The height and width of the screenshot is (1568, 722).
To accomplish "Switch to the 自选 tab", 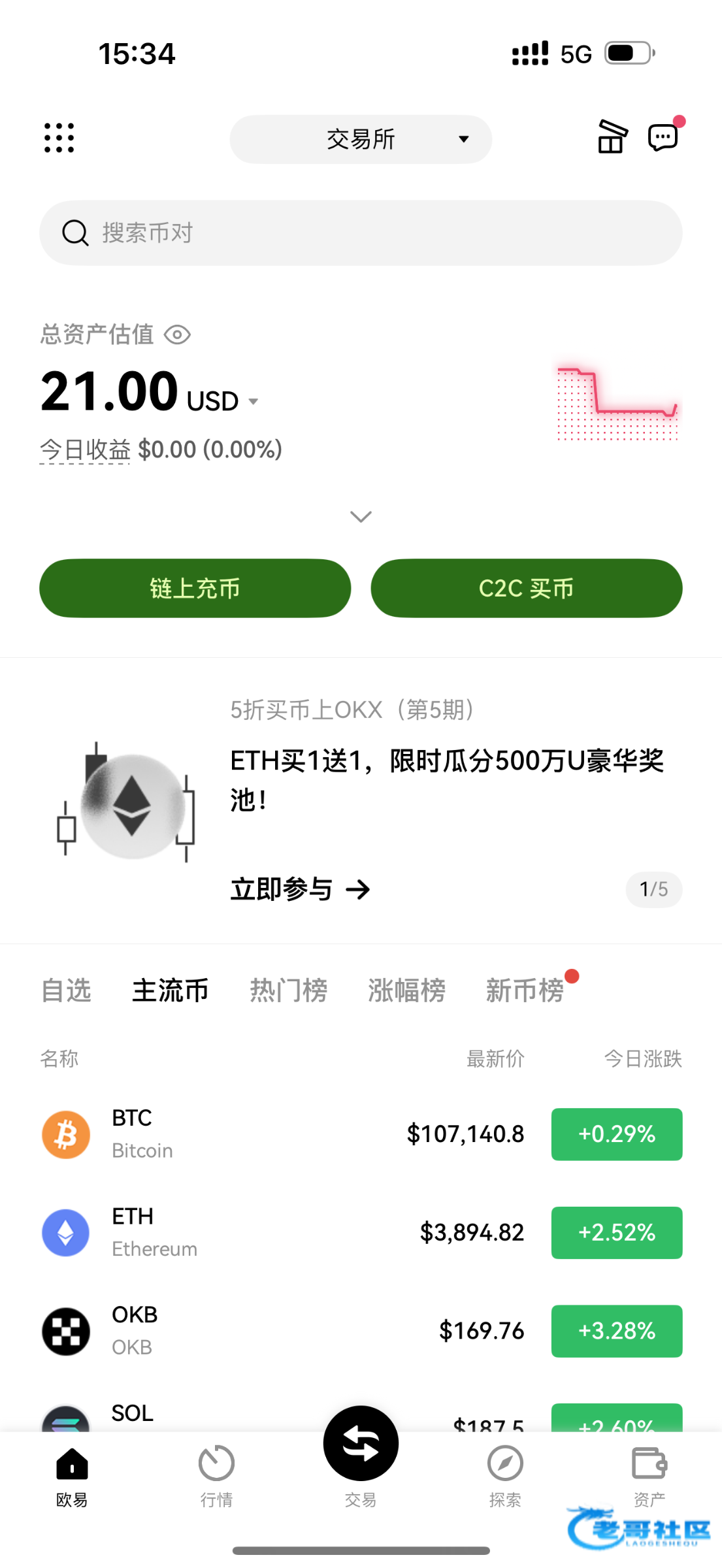I will [66, 990].
